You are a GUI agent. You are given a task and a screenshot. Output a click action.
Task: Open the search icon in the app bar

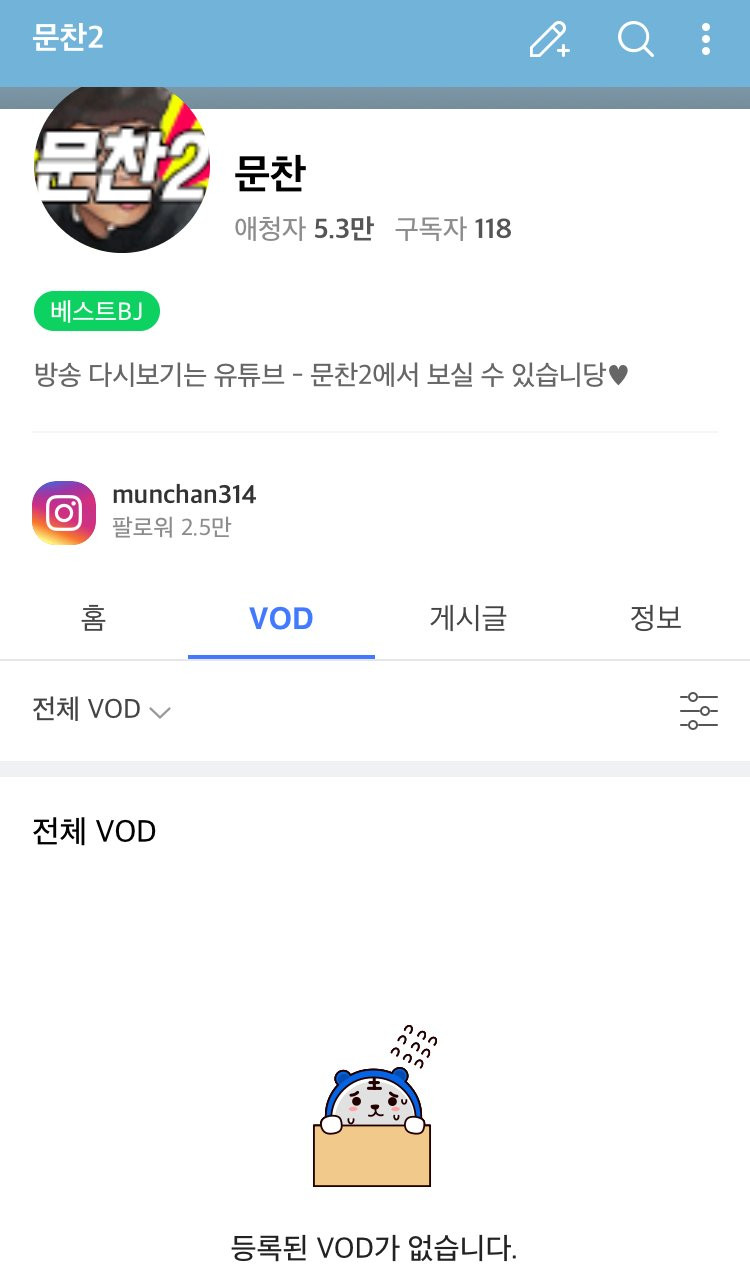(635, 40)
